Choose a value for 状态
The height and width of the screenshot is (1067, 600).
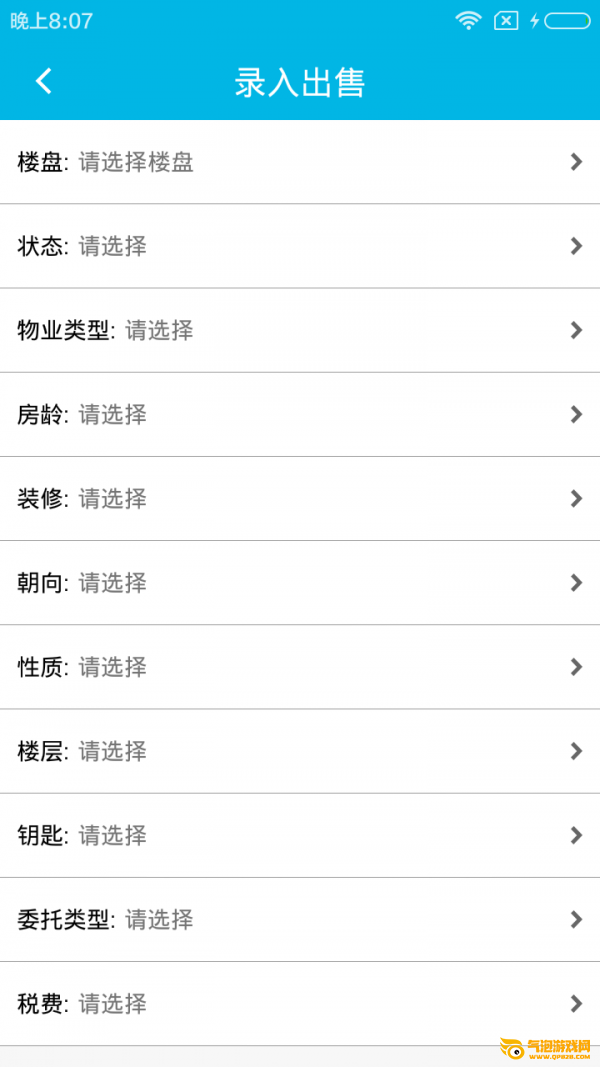300,246
